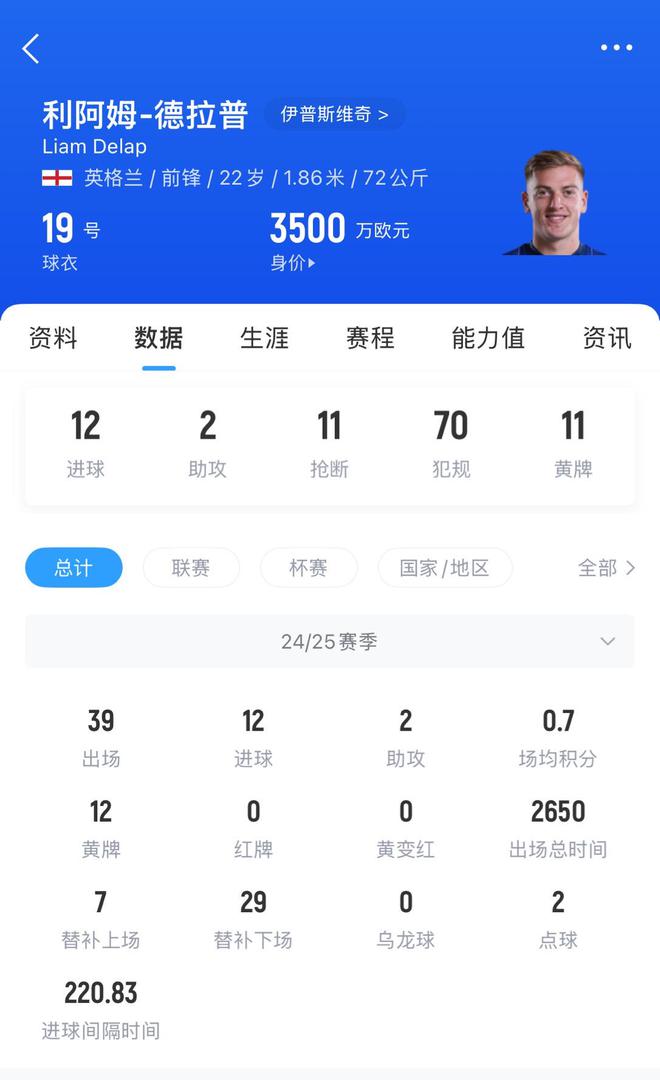Open the three-dot overflow menu
Screen dimensions: 660x1080
616,47
